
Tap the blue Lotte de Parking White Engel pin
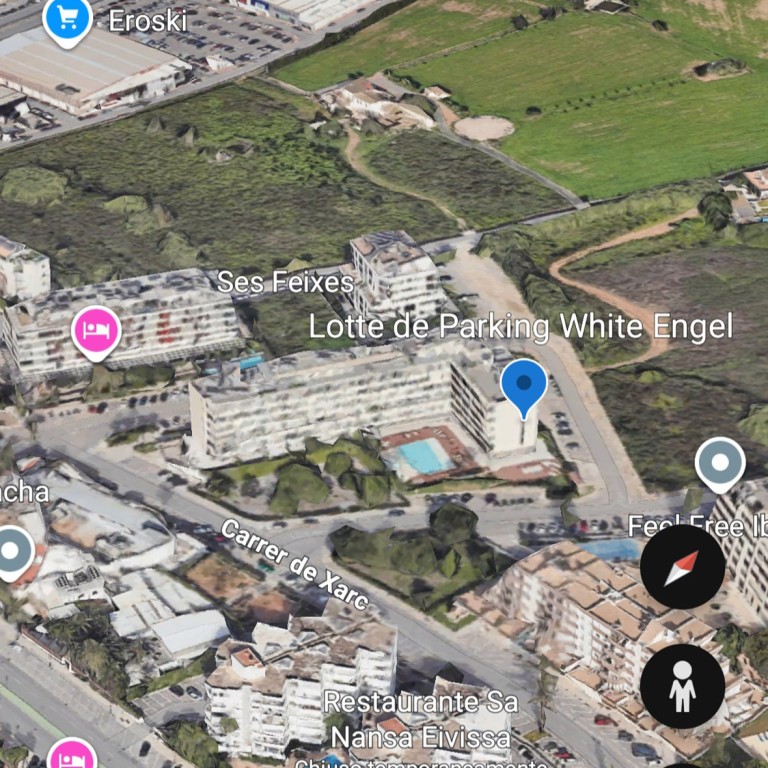click(x=523, y=386)
